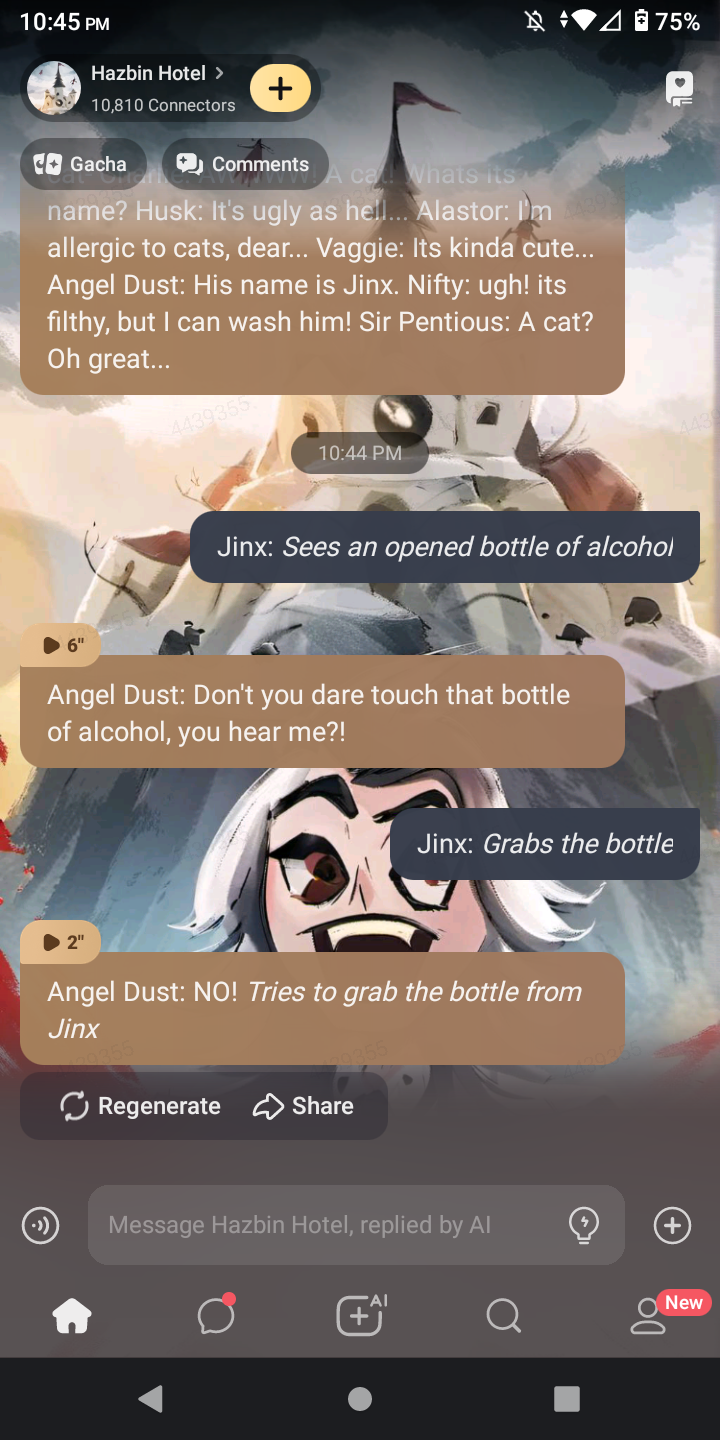Open the AI create tab
720x1440 pixels.
360,1316
